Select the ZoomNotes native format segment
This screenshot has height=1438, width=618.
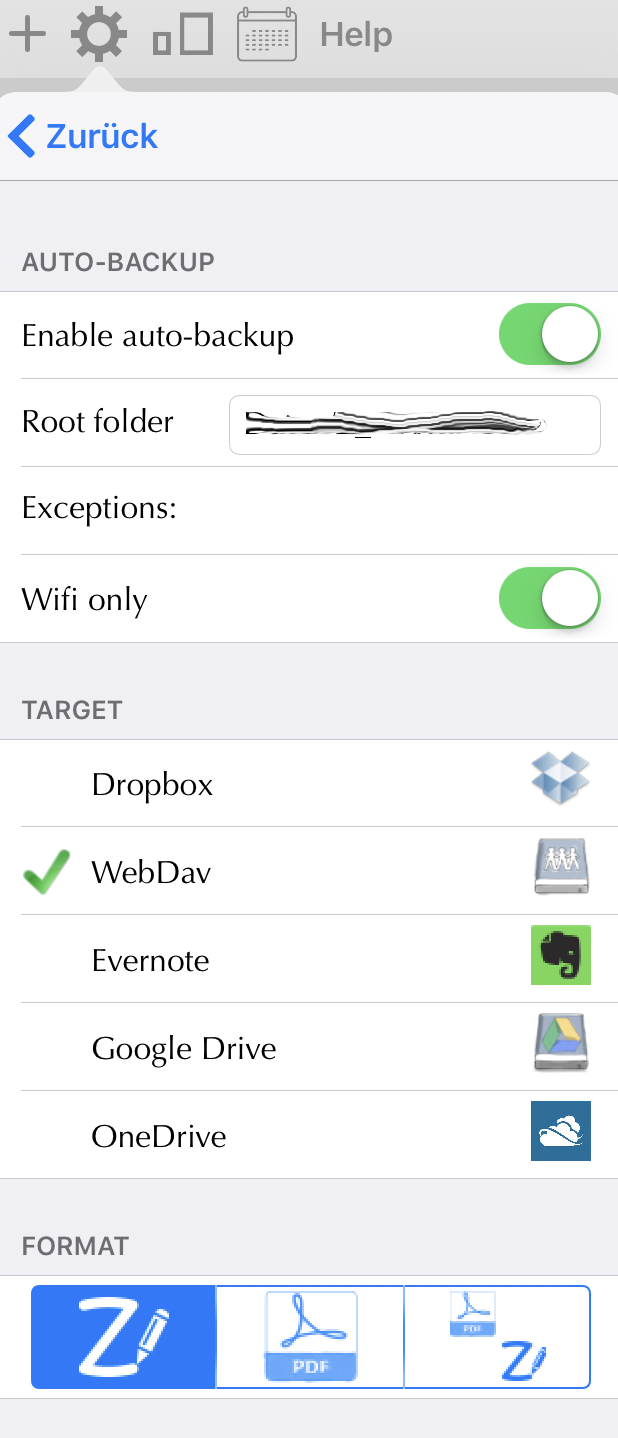pos(124,1337)
